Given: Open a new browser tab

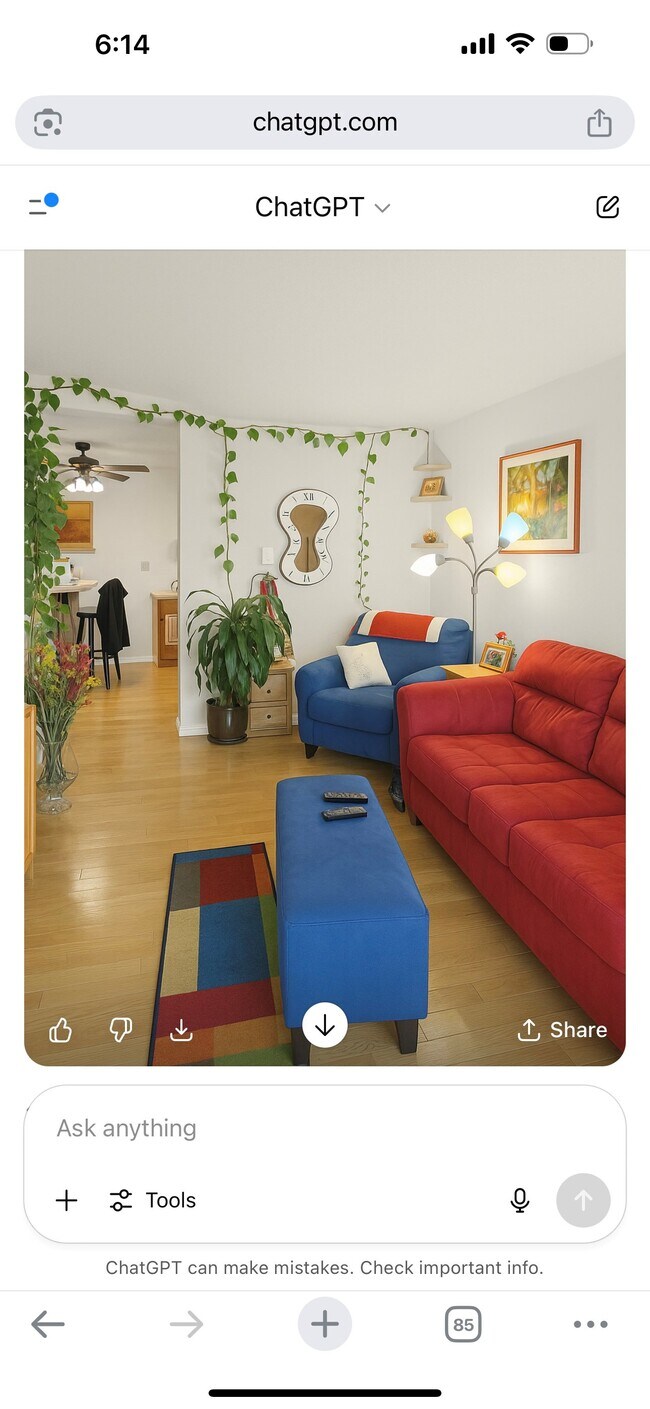Looking at the screenshot, I should [324, 1324].
